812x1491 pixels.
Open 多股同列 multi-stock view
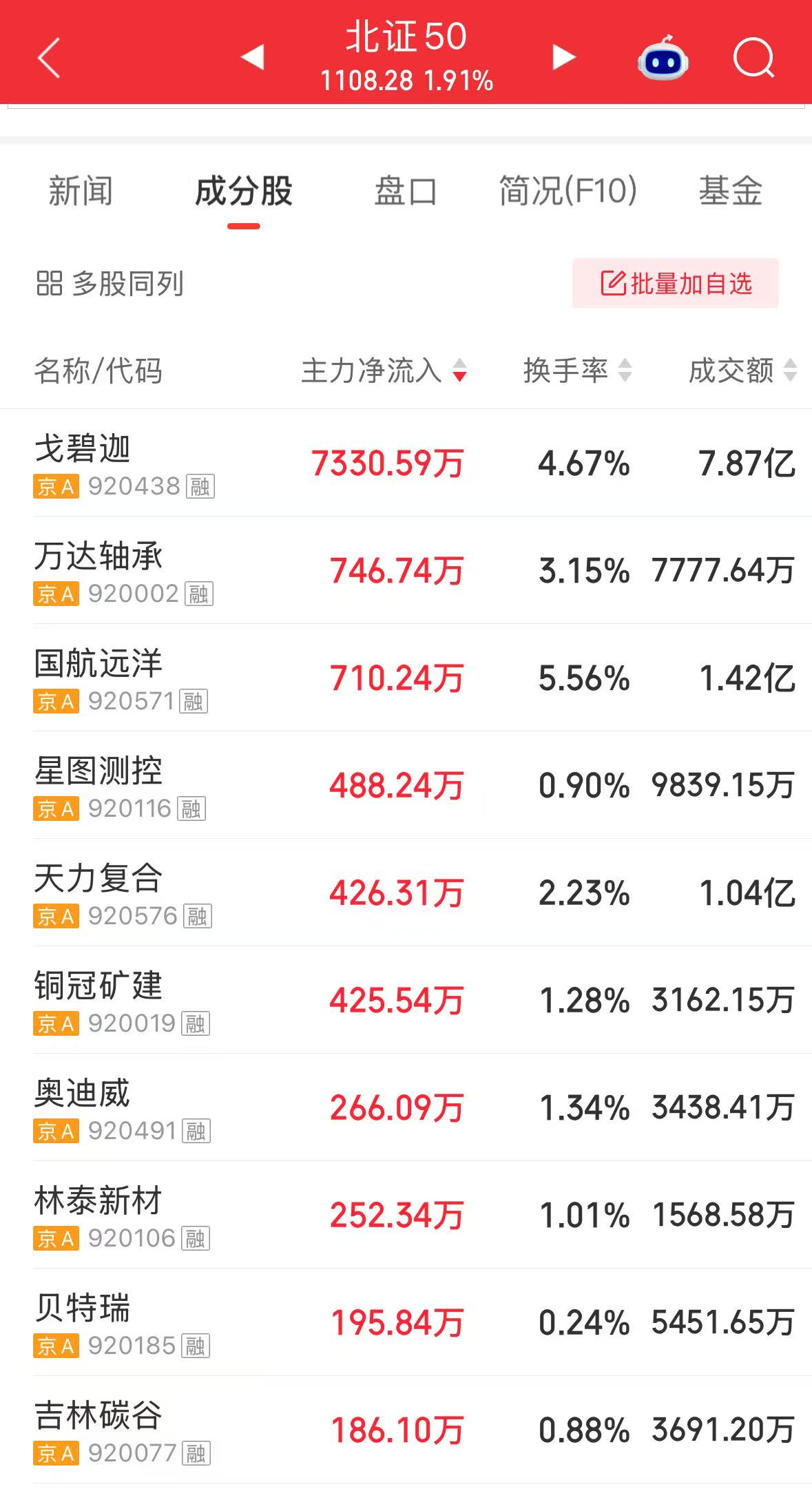click(x=110, y=283)
